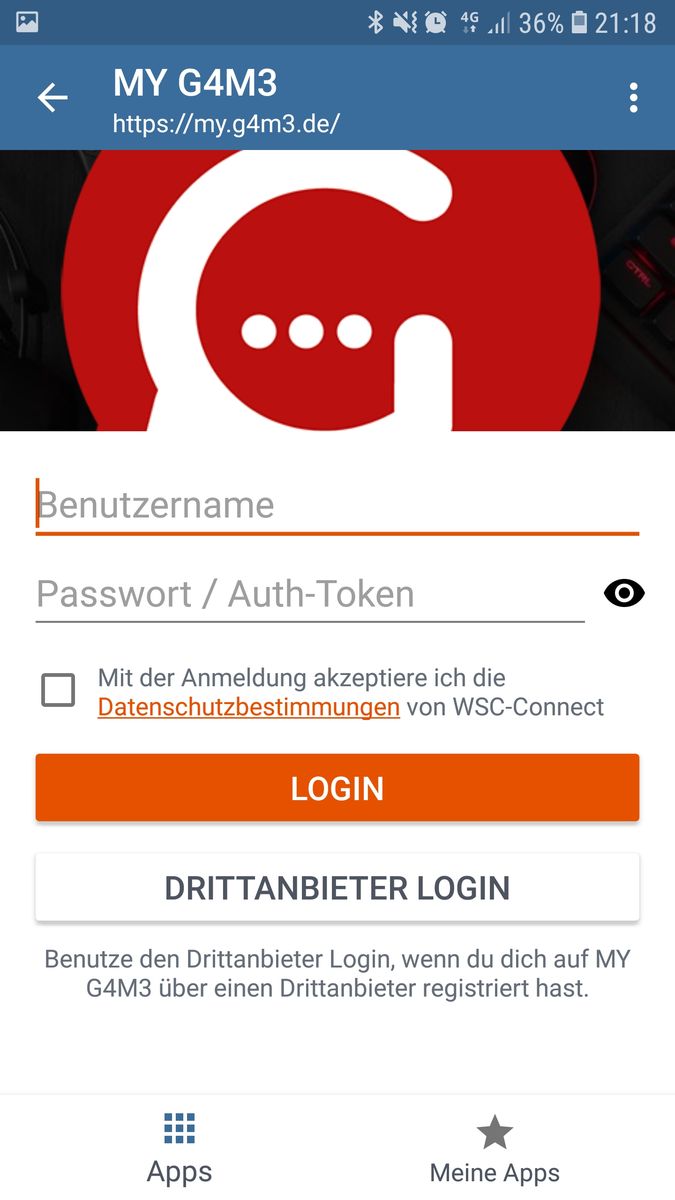675x1200 pixels.
Task: Open the overflow menu
Action: (x=633, y=97)
